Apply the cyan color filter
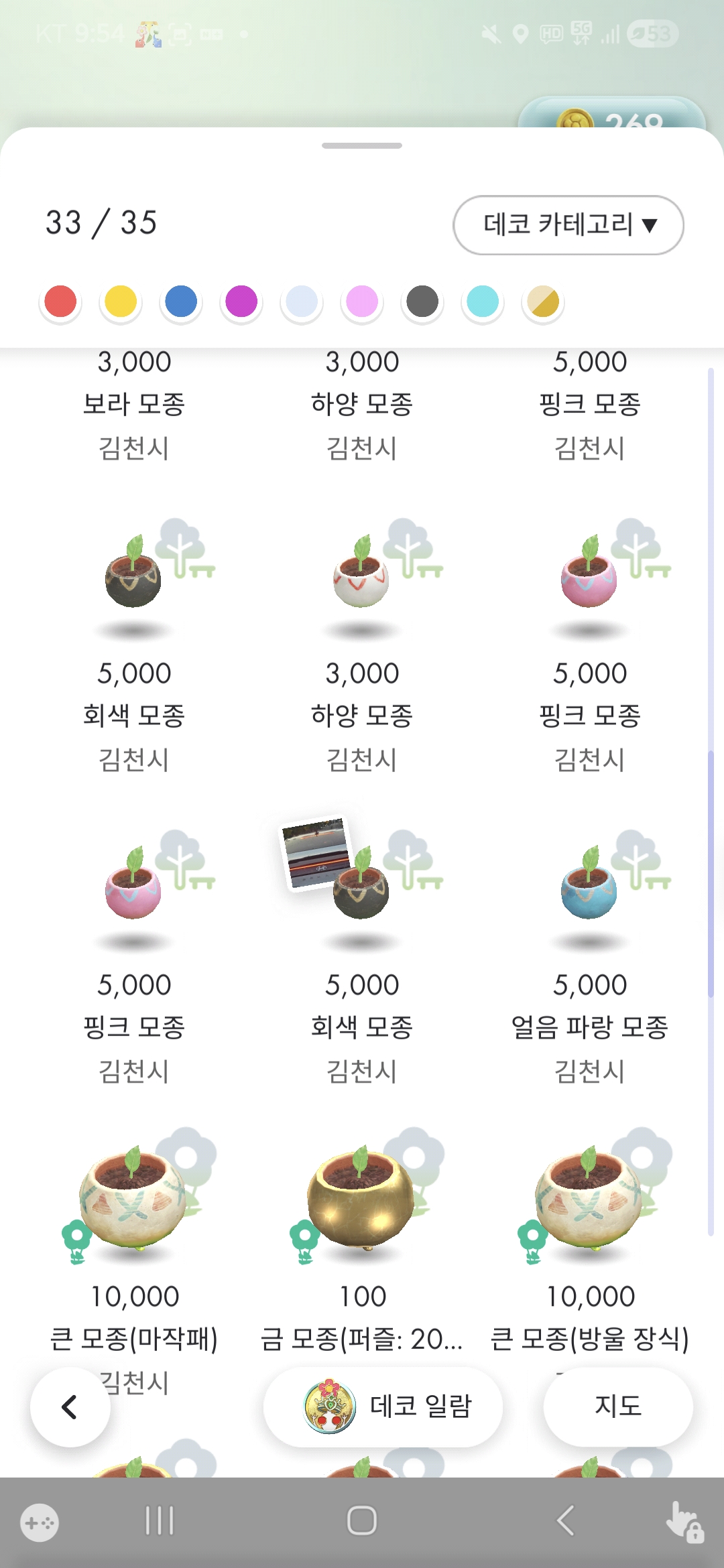Screen dimensions: 724x1568 483,302
